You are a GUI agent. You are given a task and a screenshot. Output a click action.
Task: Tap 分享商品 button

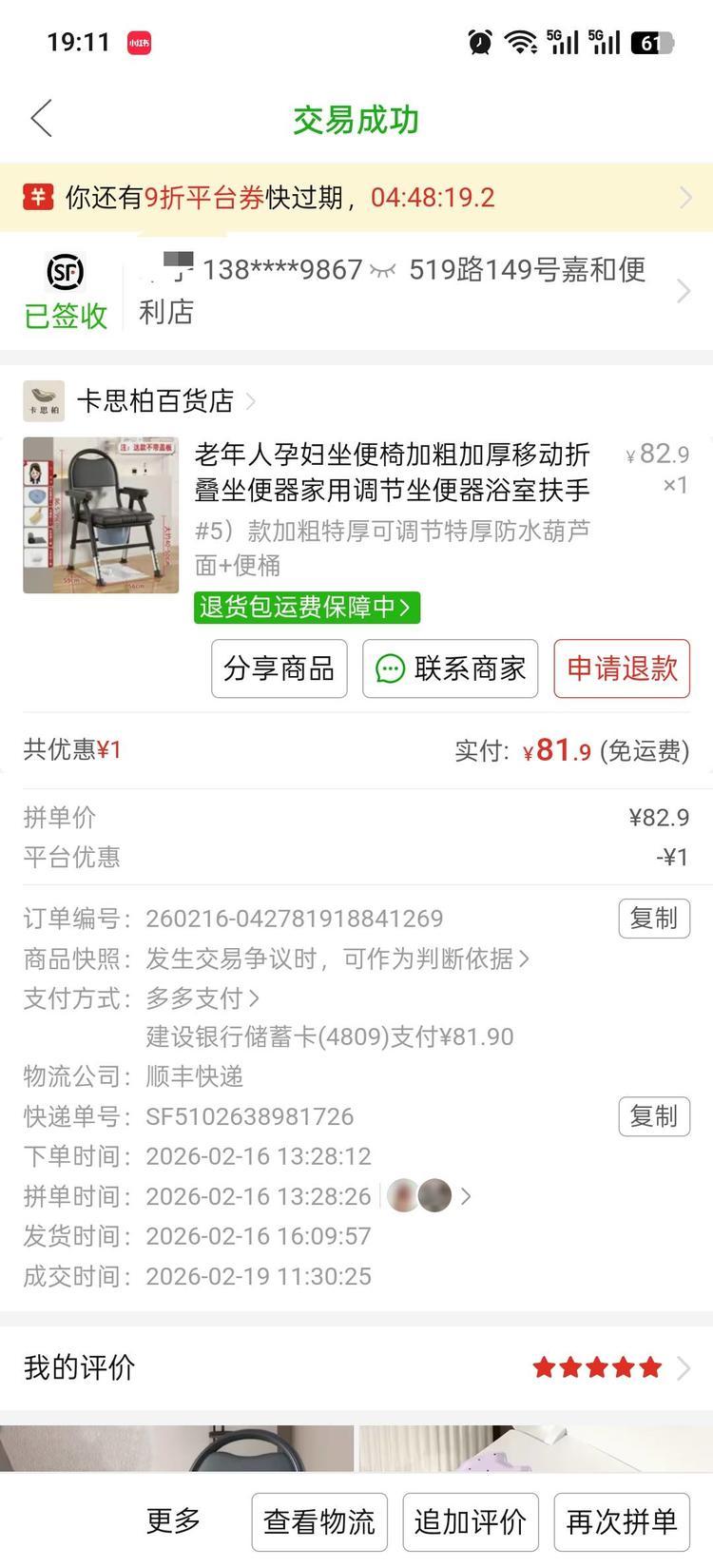click(279, 668)
